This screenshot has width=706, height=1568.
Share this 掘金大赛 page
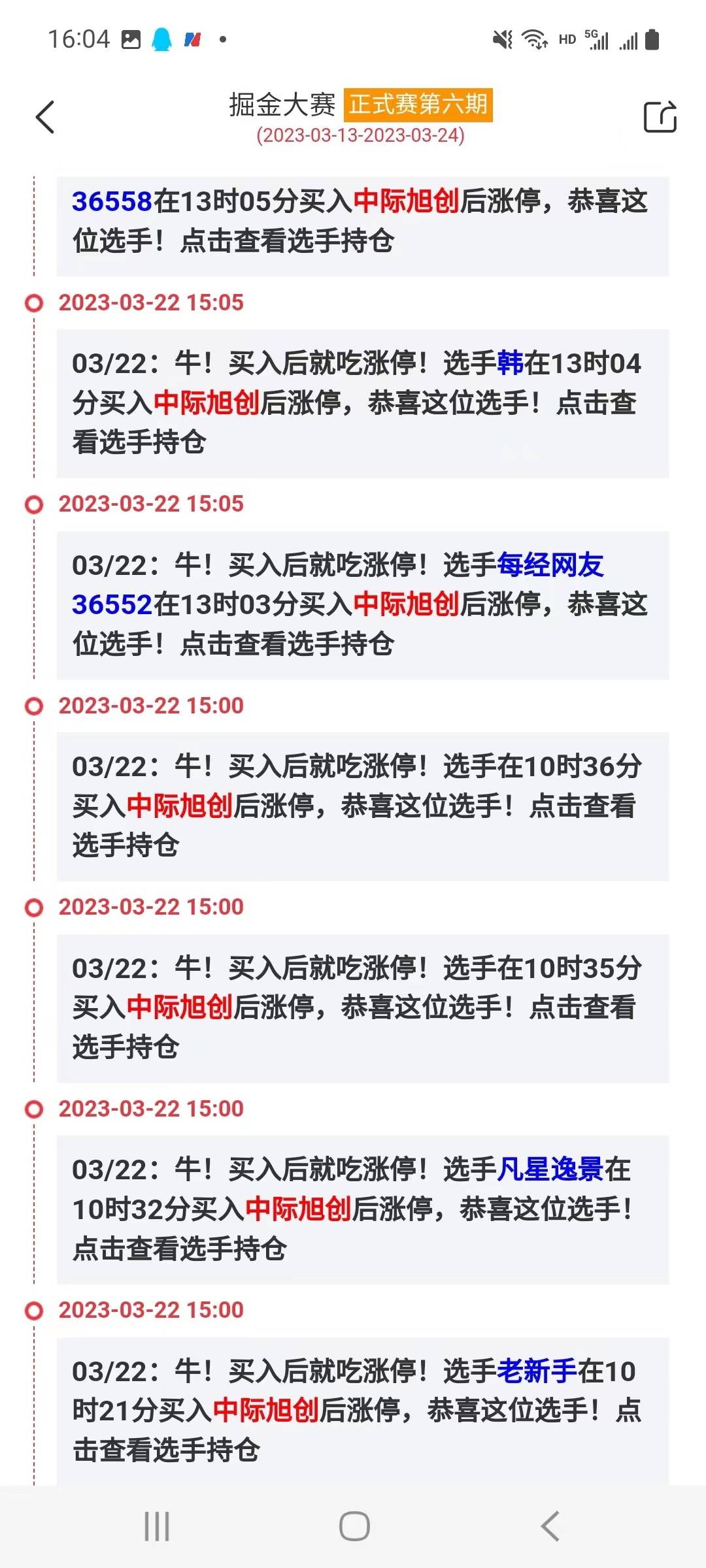[x=660, y=118]
